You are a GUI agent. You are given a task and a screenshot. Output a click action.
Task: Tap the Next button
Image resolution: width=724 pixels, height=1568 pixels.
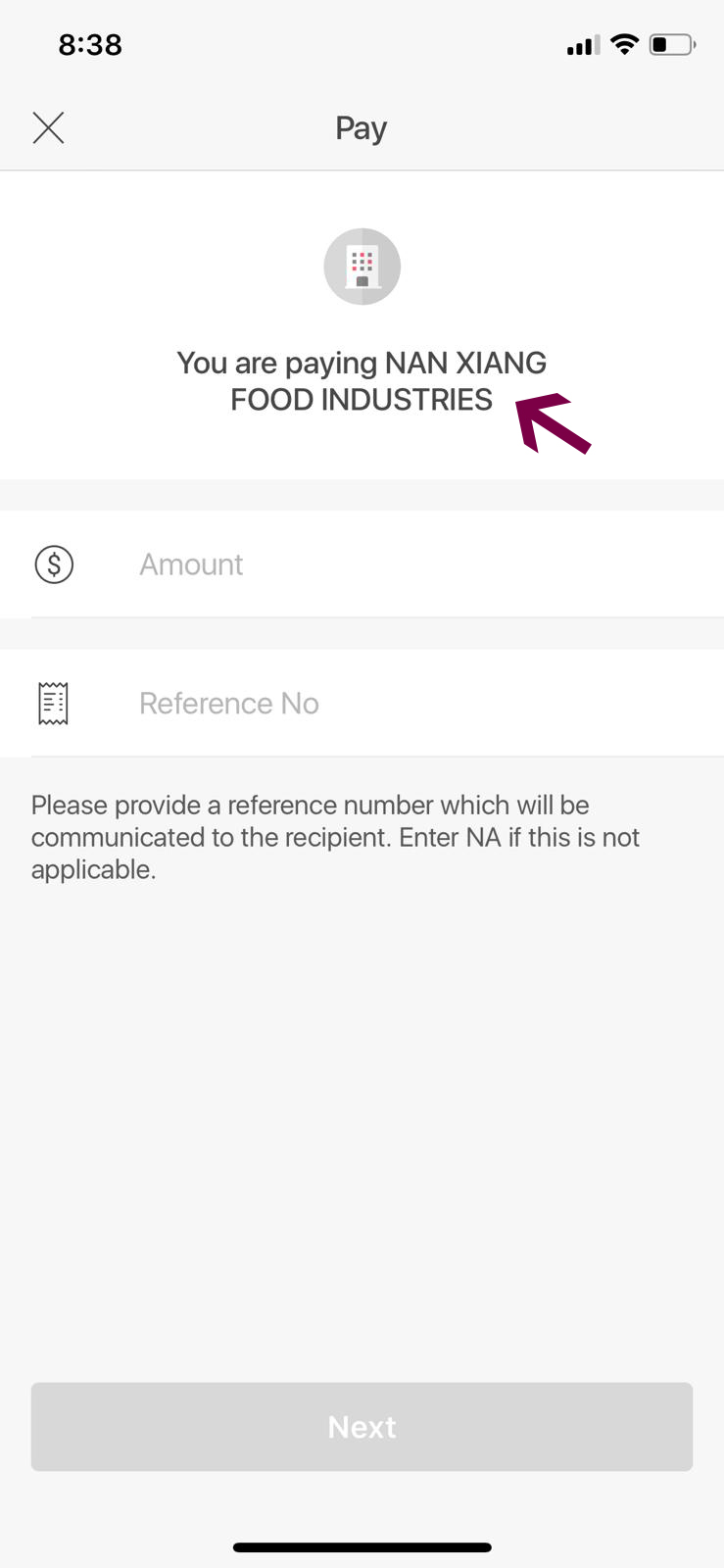[362, 1427]
